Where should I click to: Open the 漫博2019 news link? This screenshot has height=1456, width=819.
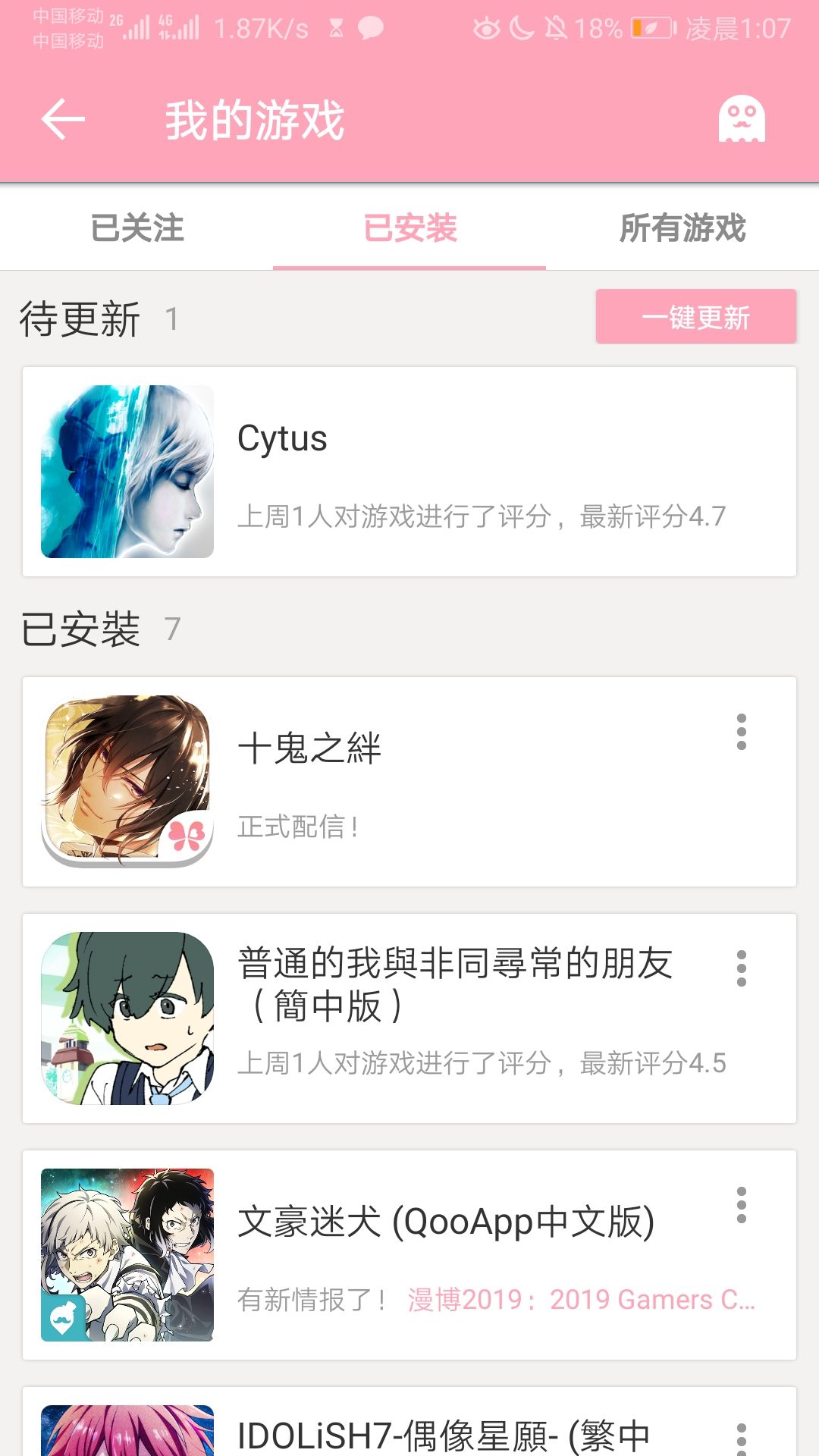[x=581, y=1300]
